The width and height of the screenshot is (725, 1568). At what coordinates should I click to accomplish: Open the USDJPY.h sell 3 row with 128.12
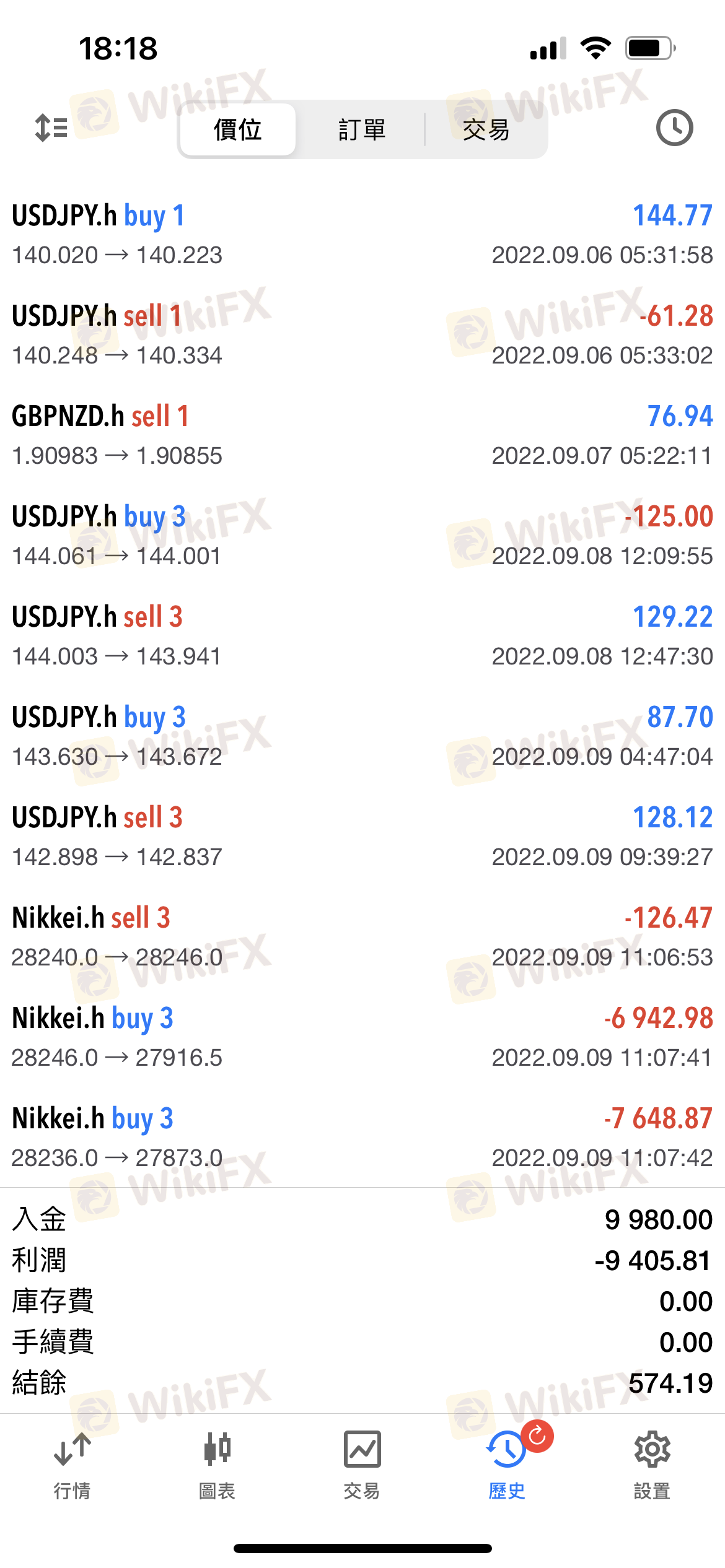point(362,837)
